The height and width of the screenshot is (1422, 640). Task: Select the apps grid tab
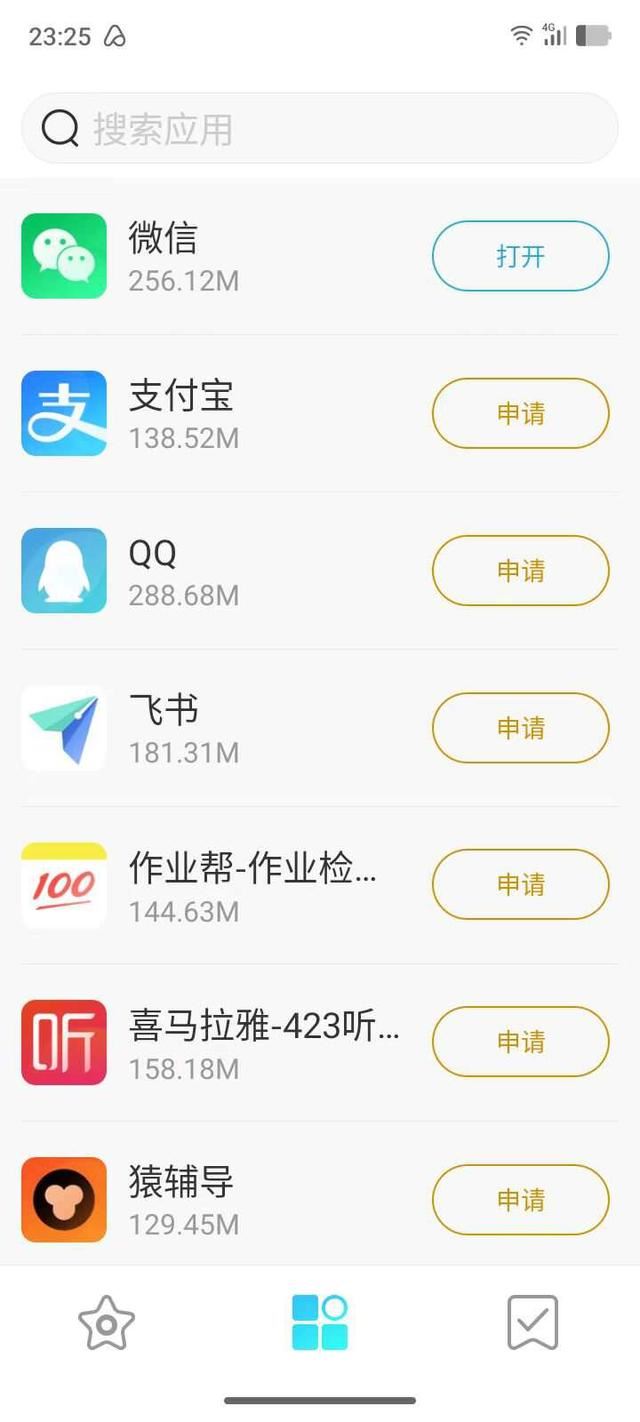[x=320, y=1322]
